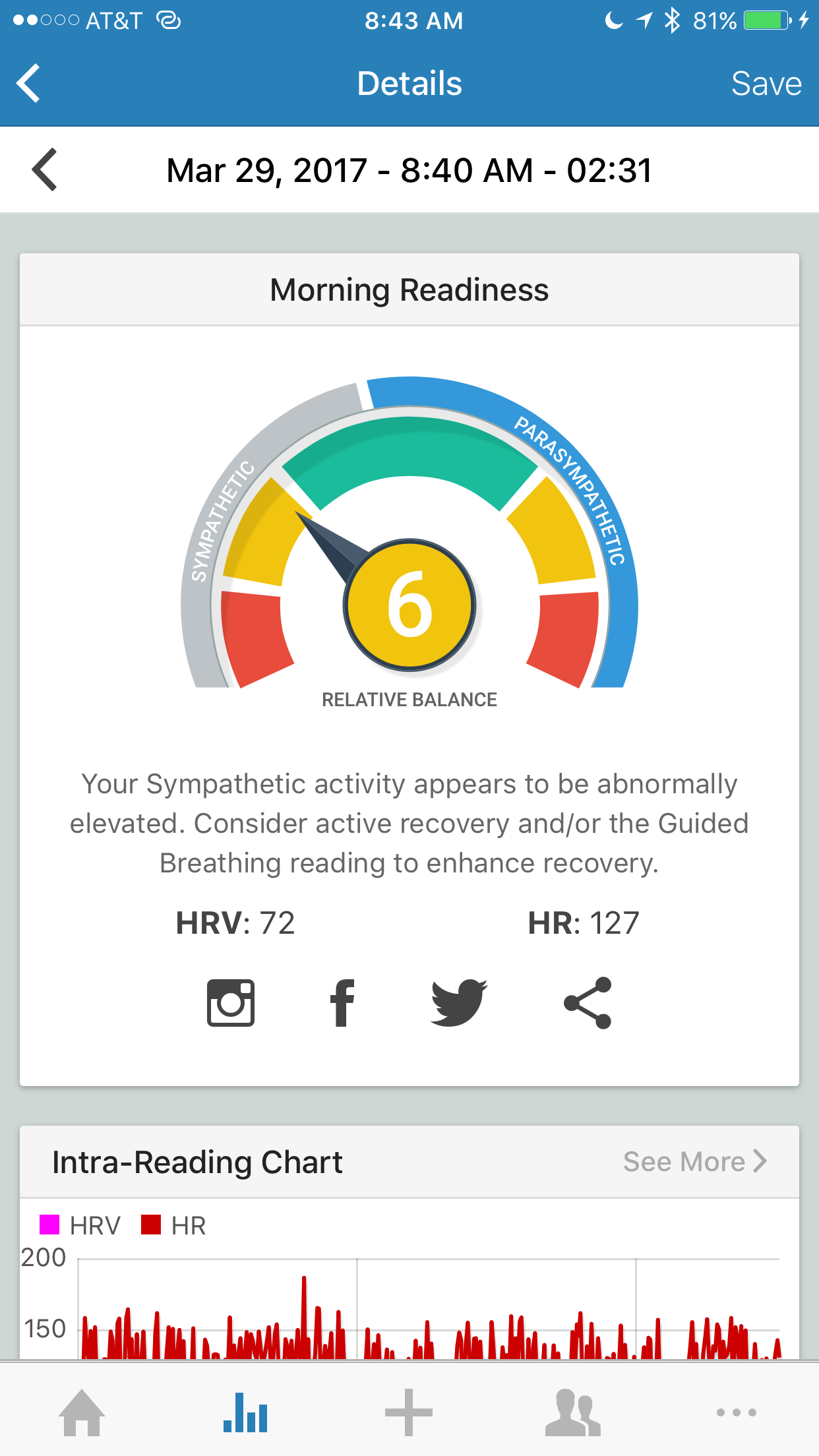The height and width of the screenshot is (1456, 819).
Task: Share the reading on Twitter
Action: (x=459, y=1003)
